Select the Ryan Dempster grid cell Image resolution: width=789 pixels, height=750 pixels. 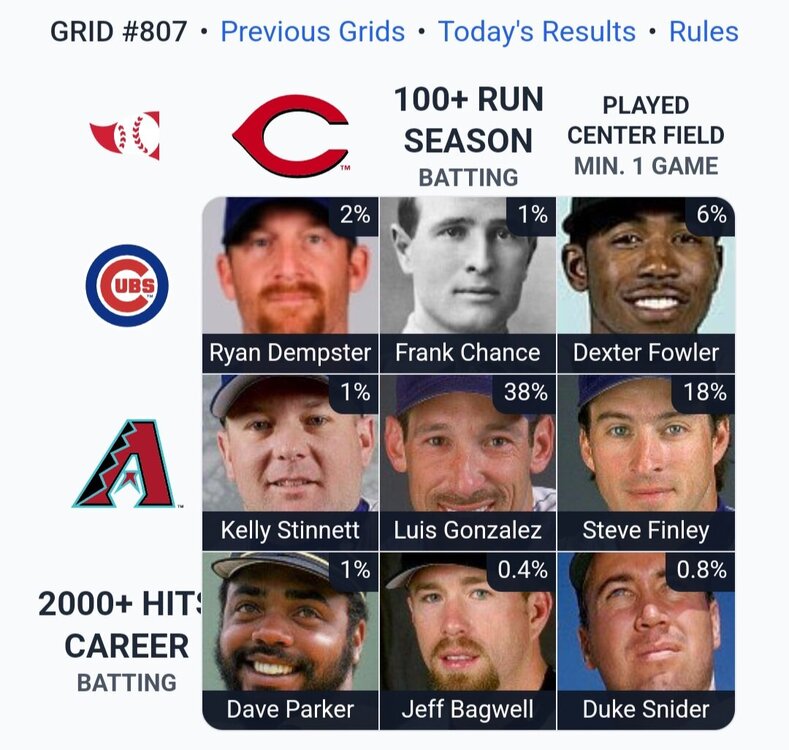pos(290,284)
